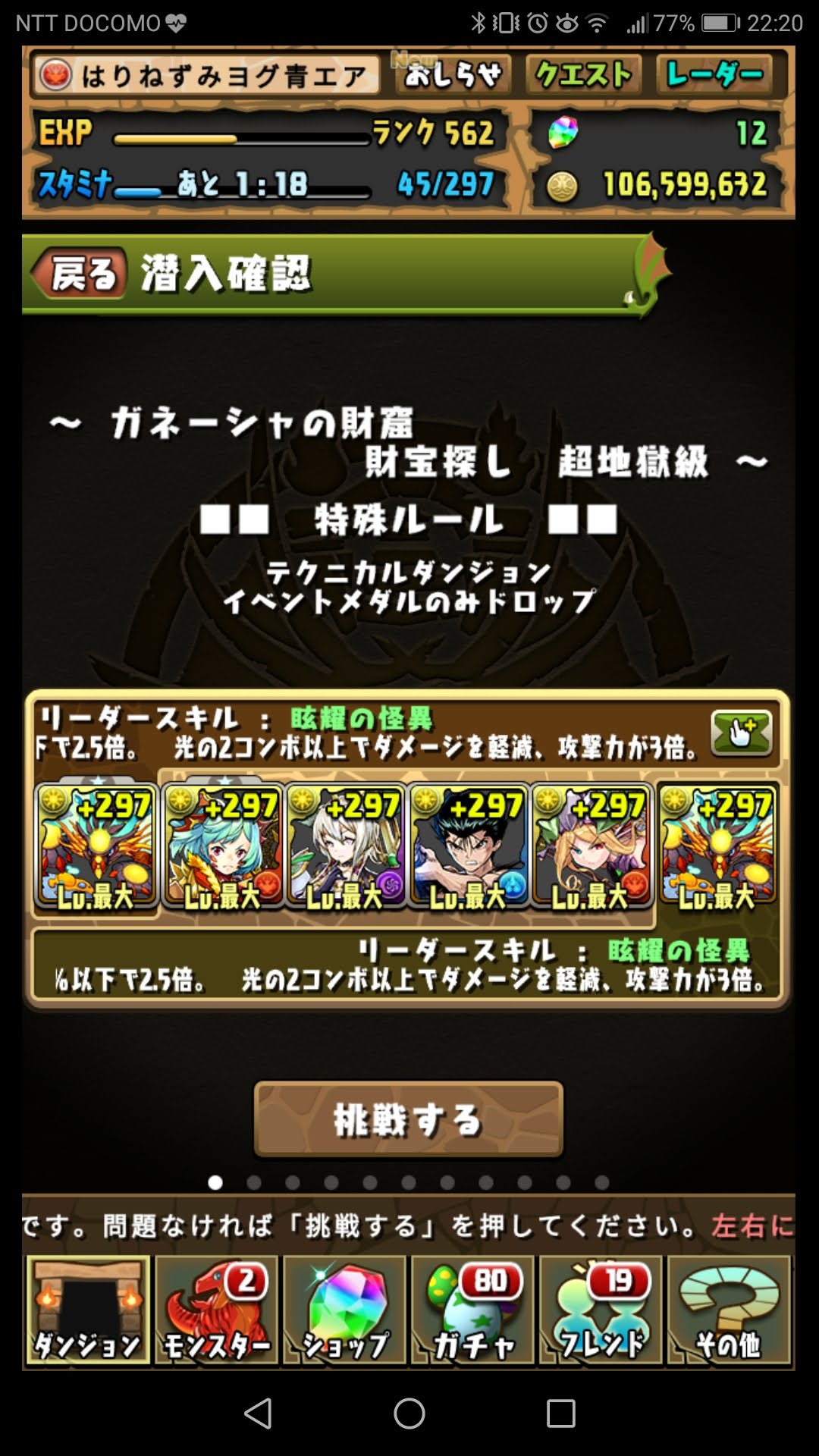Select the blue-haired girl monster card
The image size is (819, 1456).
(x=223, y=846)
